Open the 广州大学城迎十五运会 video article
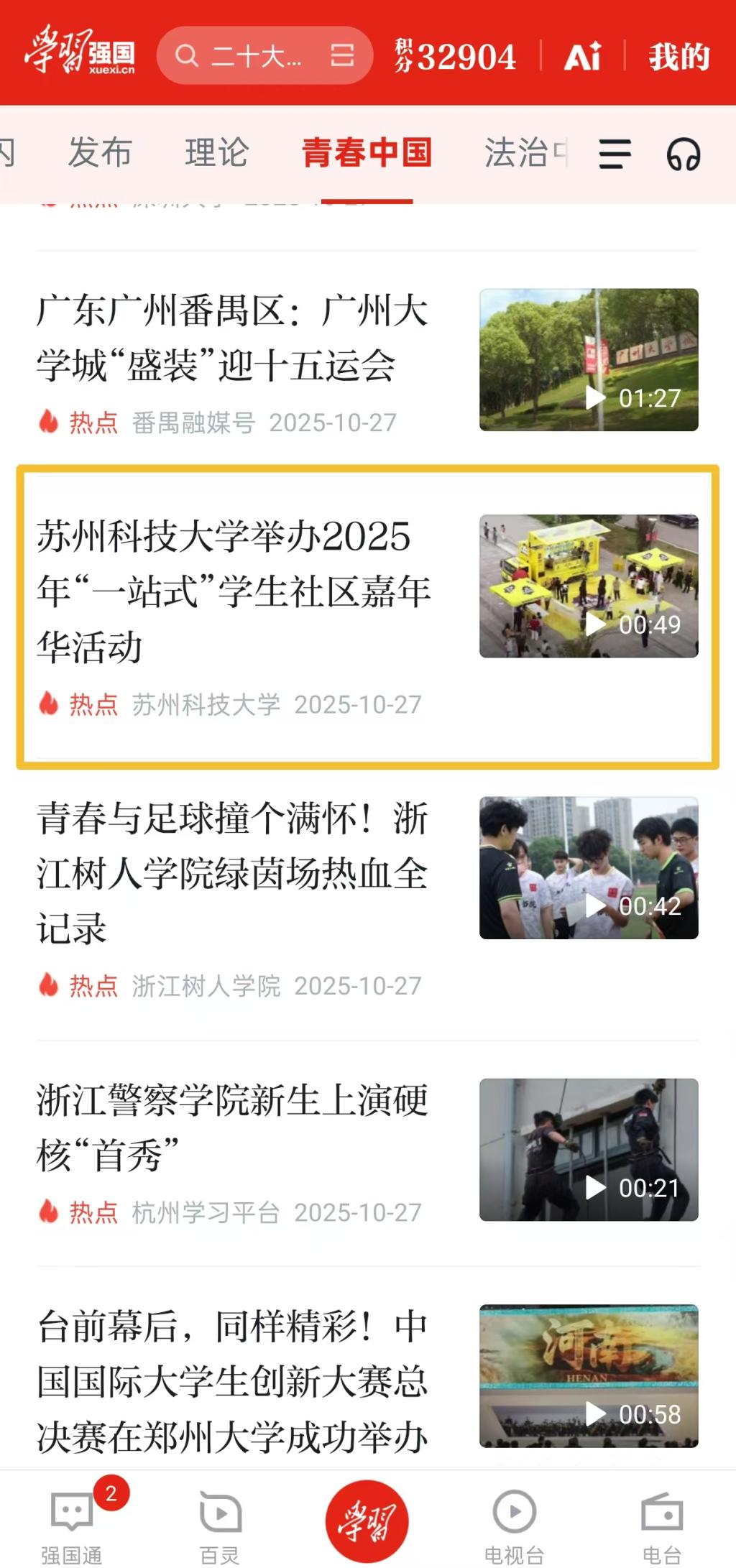 (x=234, y=339)
